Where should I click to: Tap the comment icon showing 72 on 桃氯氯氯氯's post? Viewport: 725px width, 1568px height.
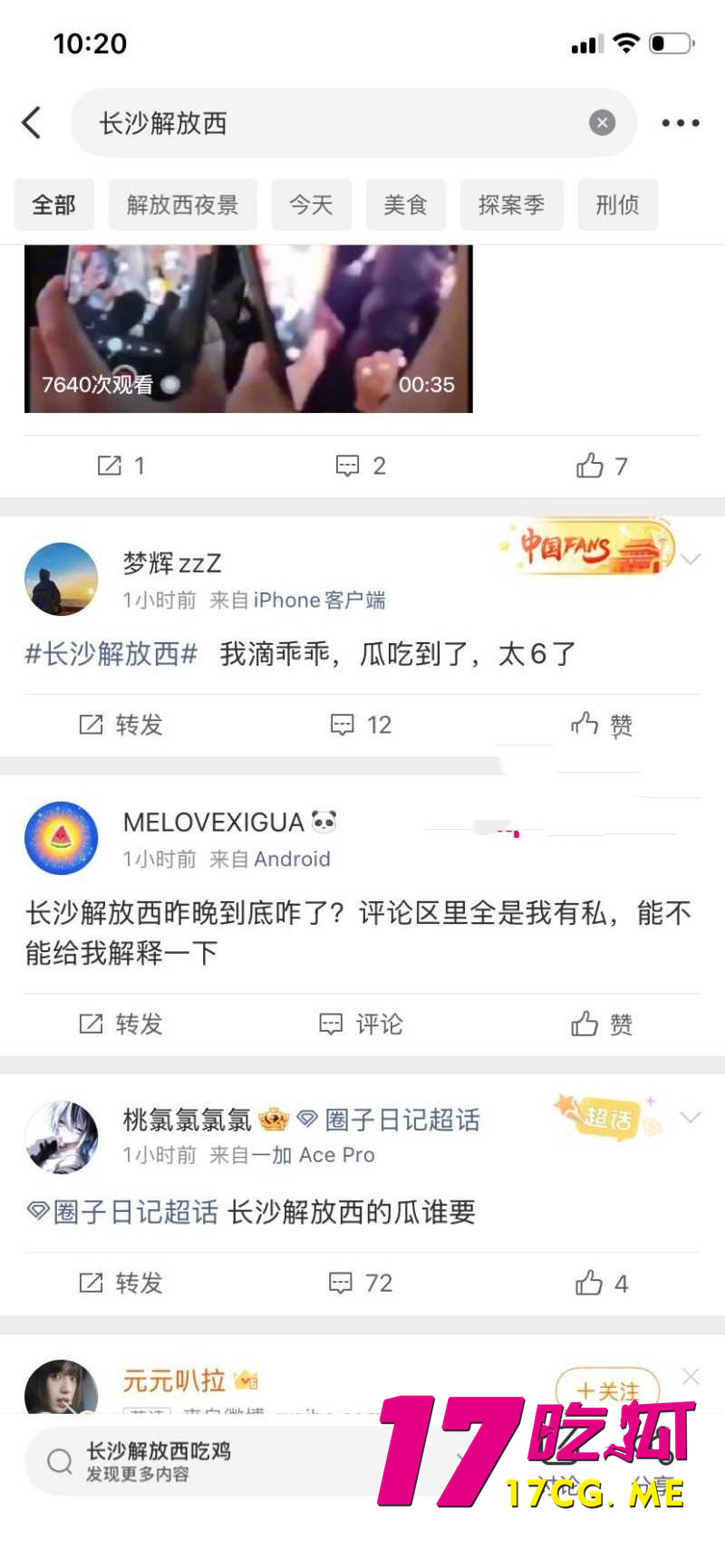click(x=359, y=1283)
